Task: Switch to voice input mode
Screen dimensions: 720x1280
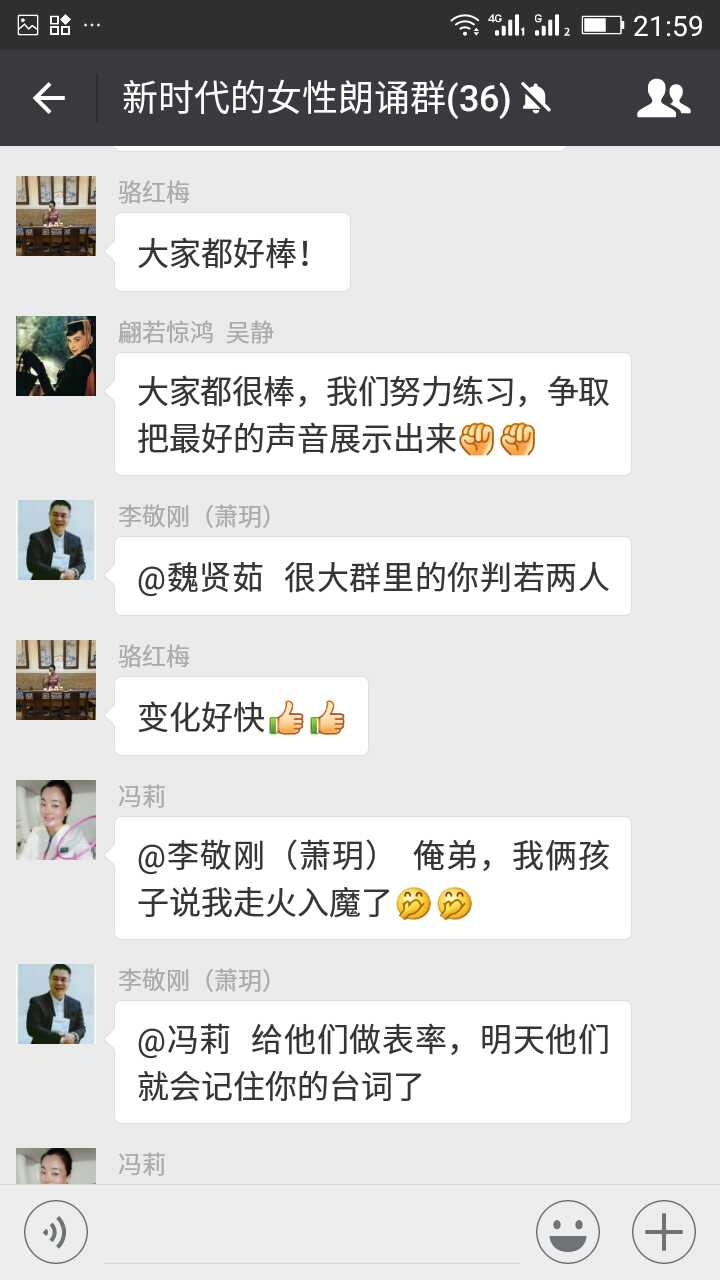Action: (x=56, y=1232)
